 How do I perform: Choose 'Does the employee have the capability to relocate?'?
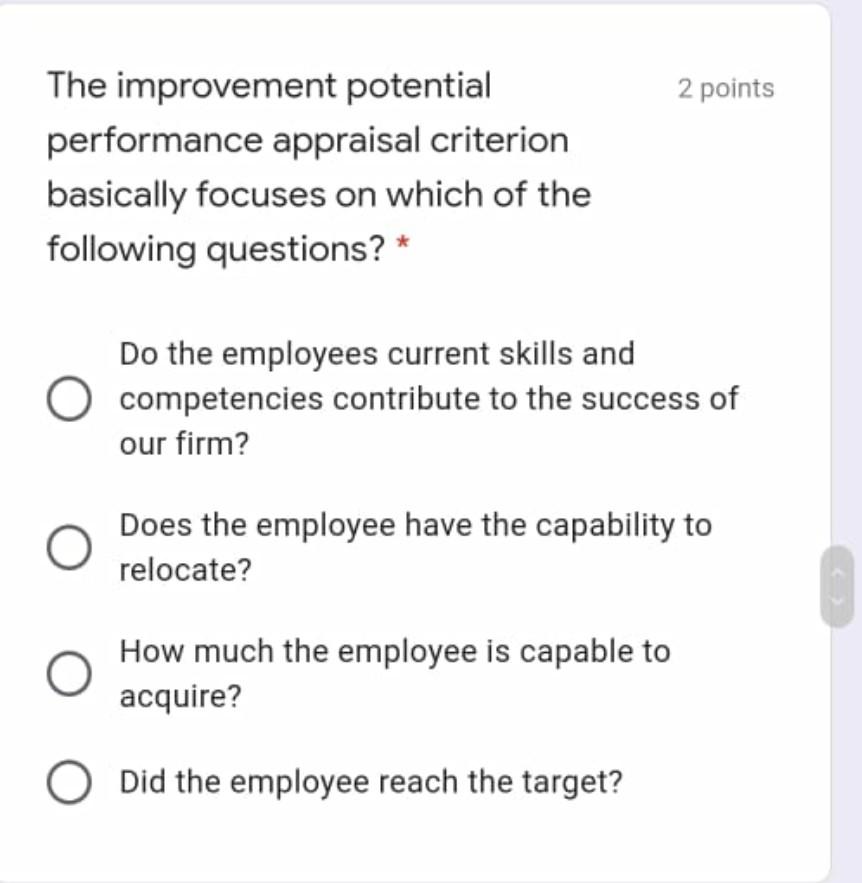click(x=69, y=548)
